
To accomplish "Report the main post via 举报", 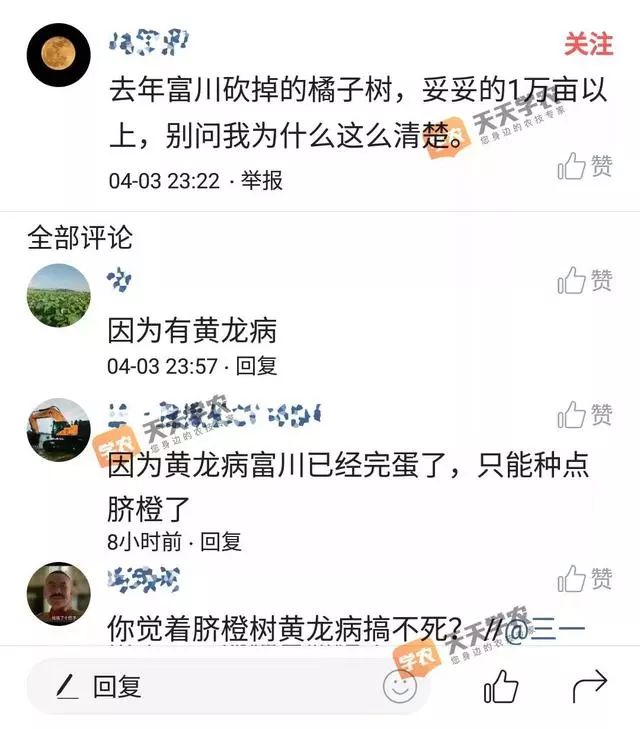I will pyautogui.click(x=262, y=181).
